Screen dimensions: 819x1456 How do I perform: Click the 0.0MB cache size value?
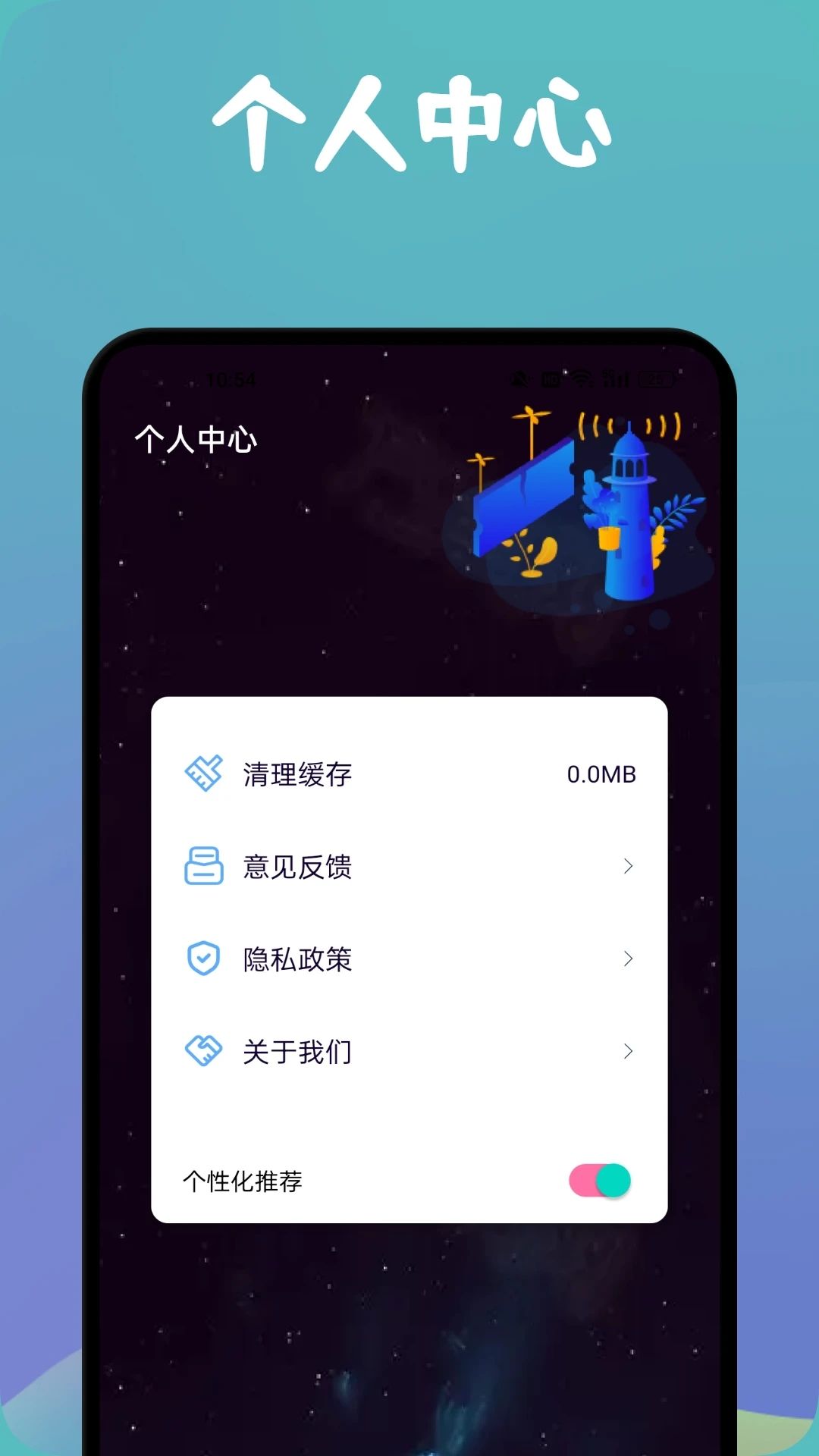[603, 773]
